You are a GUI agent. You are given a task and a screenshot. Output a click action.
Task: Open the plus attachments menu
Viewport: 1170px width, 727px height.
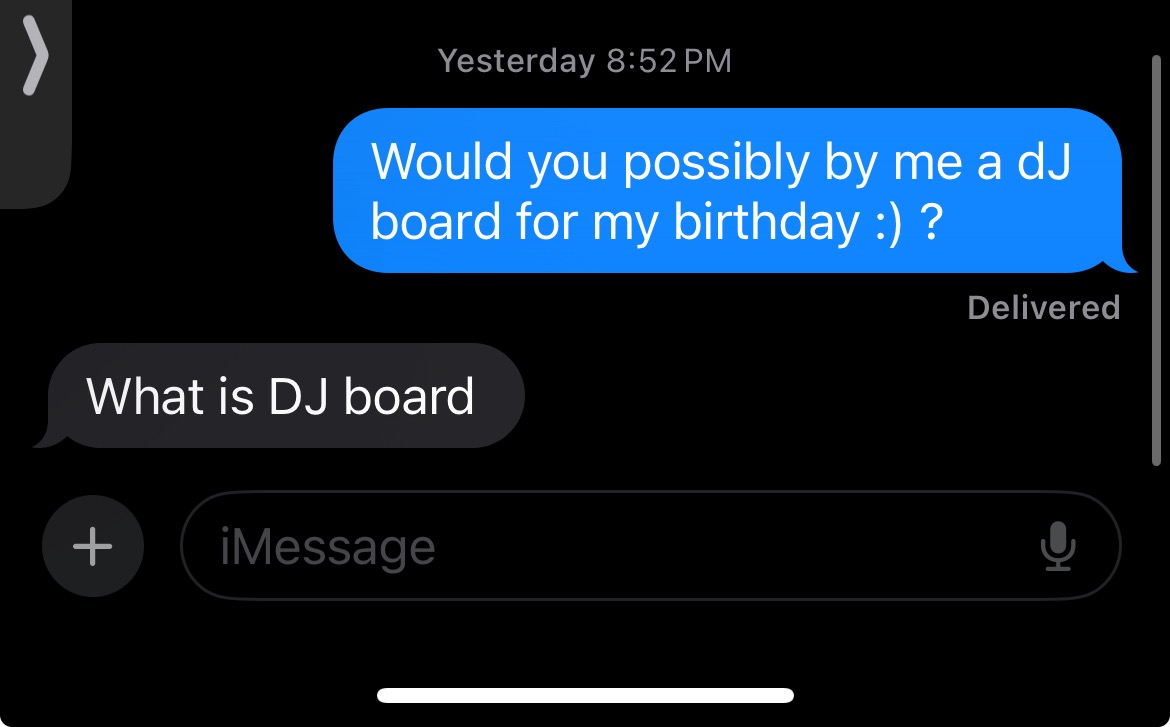[93, 546]
